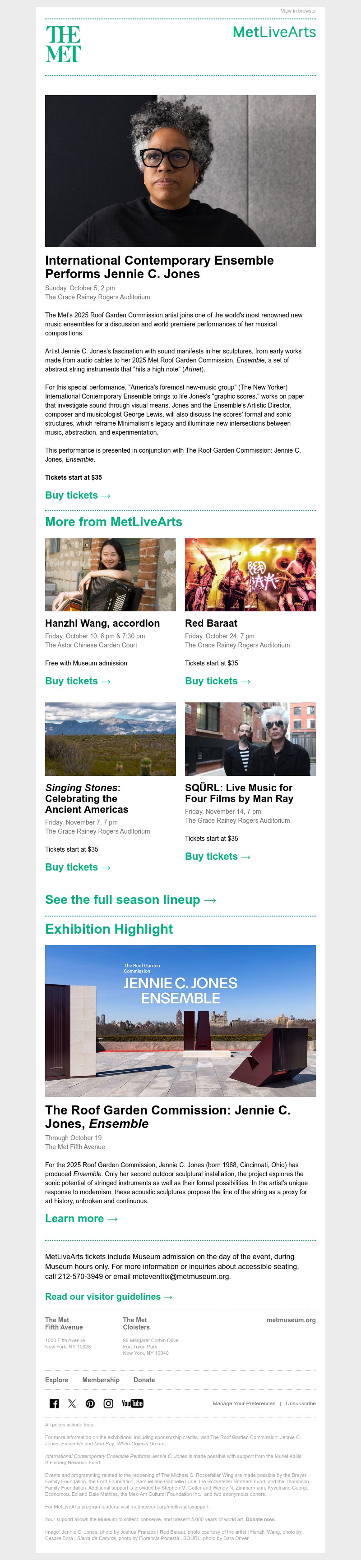Open the View in browser link
This screenshot has width=361, height=1568.
click(298, 11)
